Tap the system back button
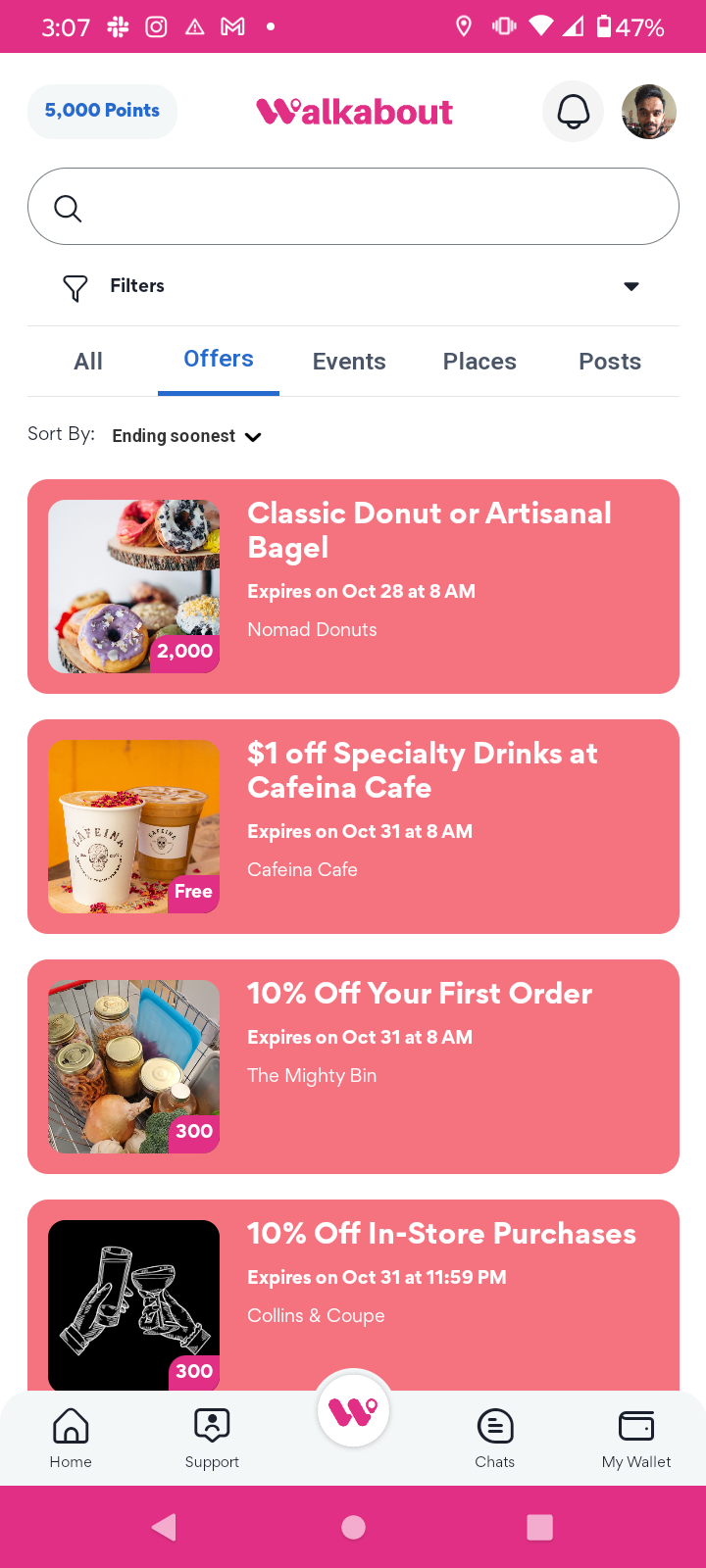 tap(165, 1527)
